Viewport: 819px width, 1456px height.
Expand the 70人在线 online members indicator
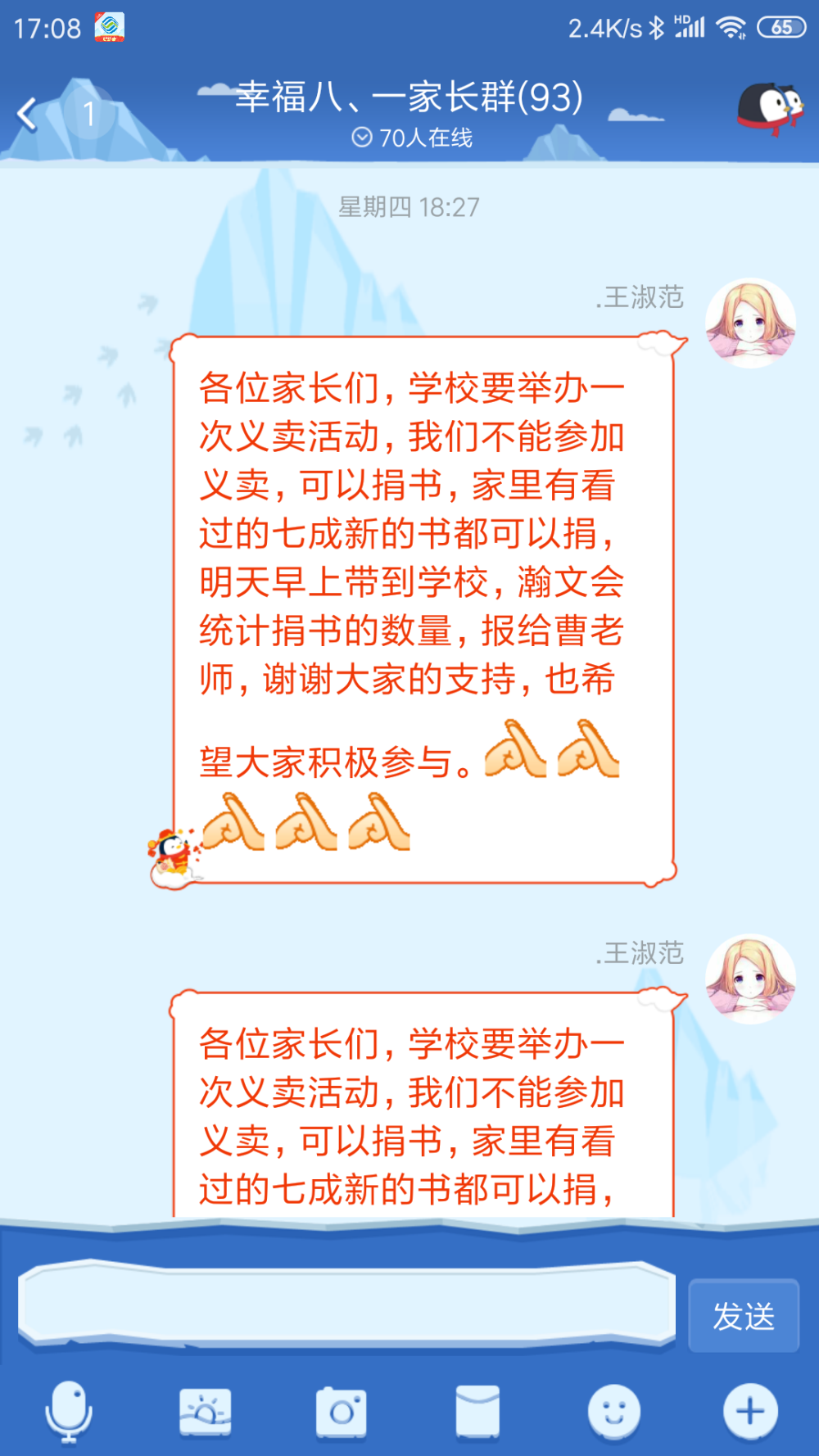click(412, 138)
